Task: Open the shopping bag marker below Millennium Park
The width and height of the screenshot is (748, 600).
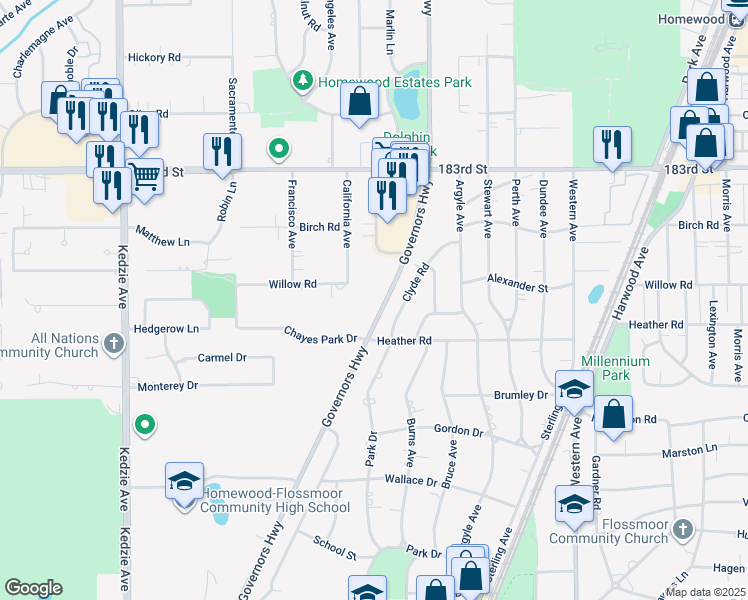Action: tap(613, 412)
